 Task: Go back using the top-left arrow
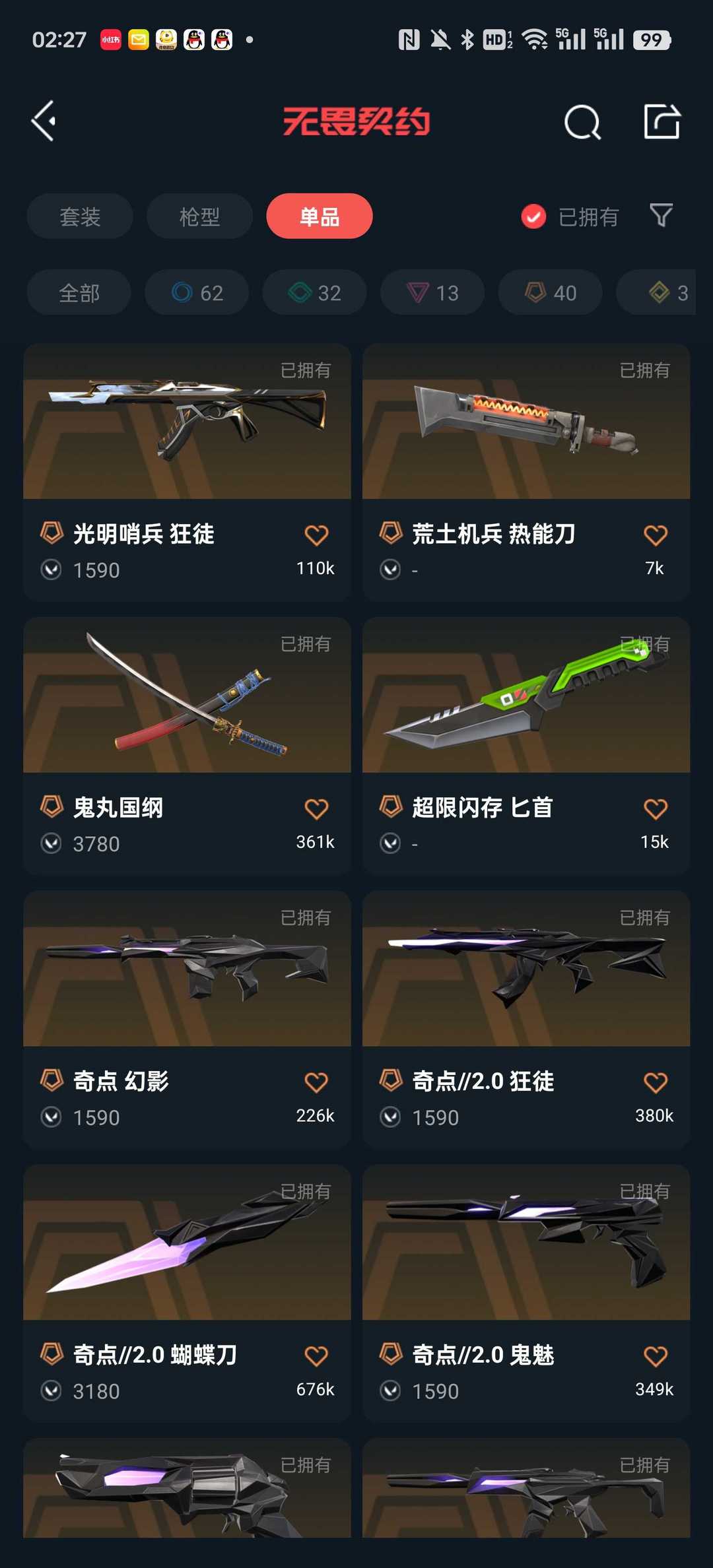(44, 121)
